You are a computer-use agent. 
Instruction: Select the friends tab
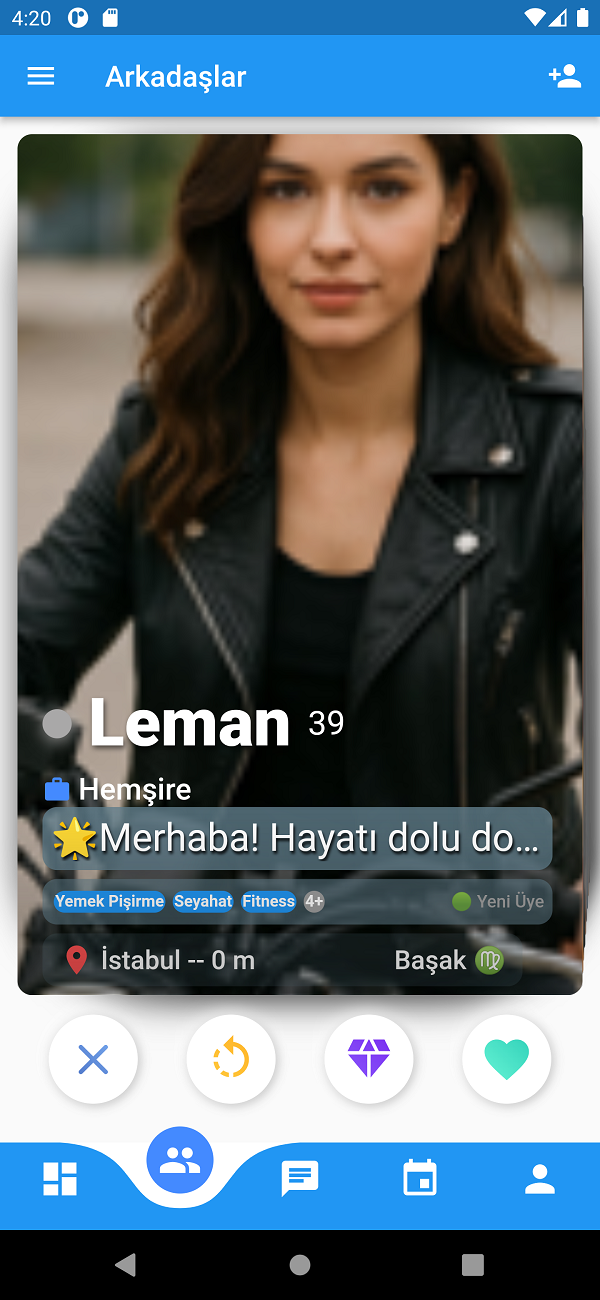point(180,1161)
